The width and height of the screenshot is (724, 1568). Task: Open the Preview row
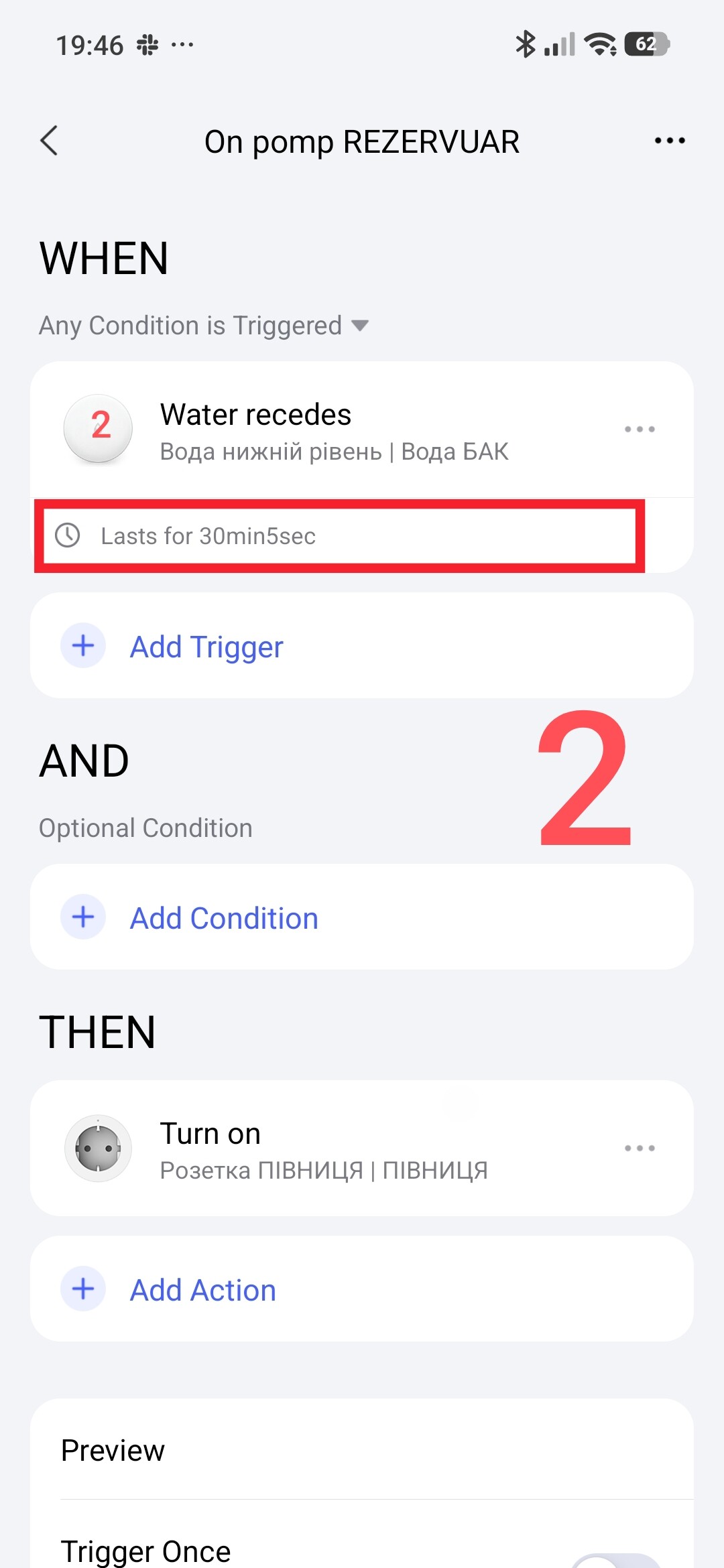pyautogui.click(x=362, y=1450)
